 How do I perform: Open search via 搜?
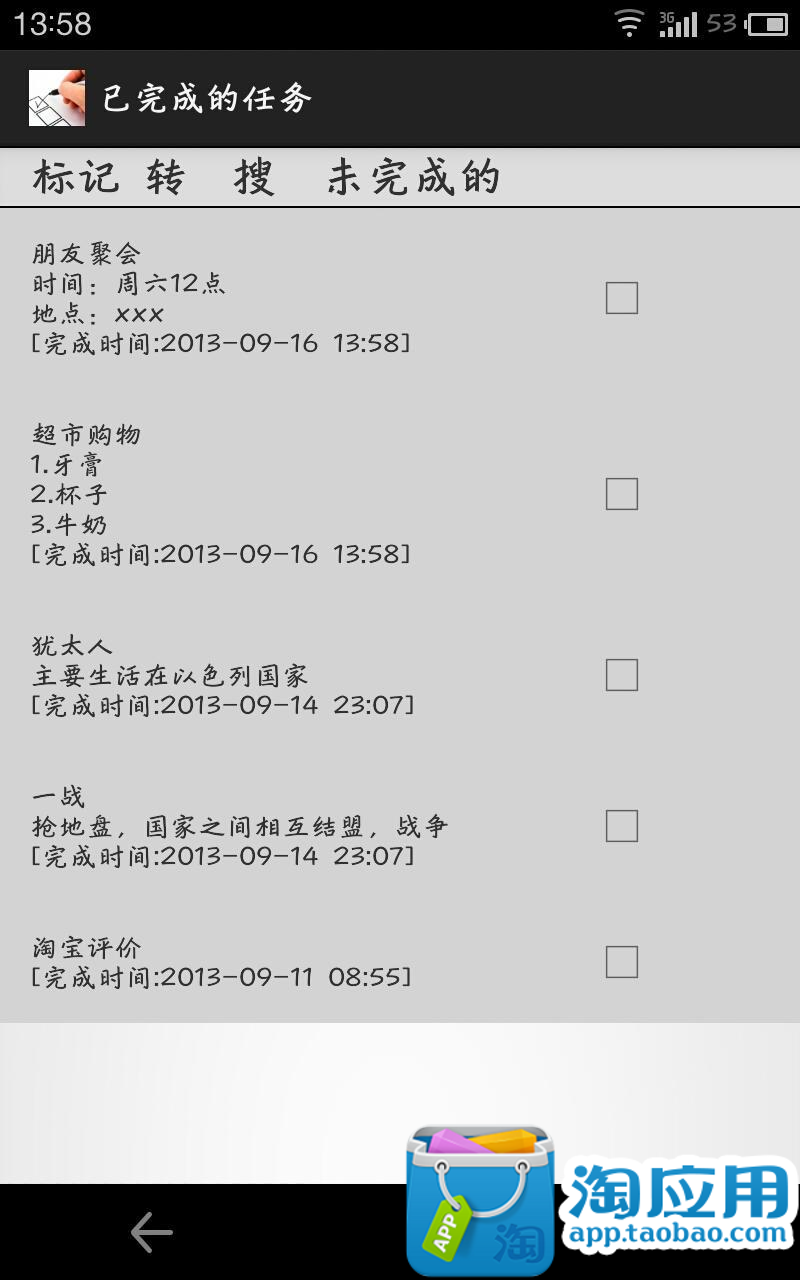click(x=254, y=179)
